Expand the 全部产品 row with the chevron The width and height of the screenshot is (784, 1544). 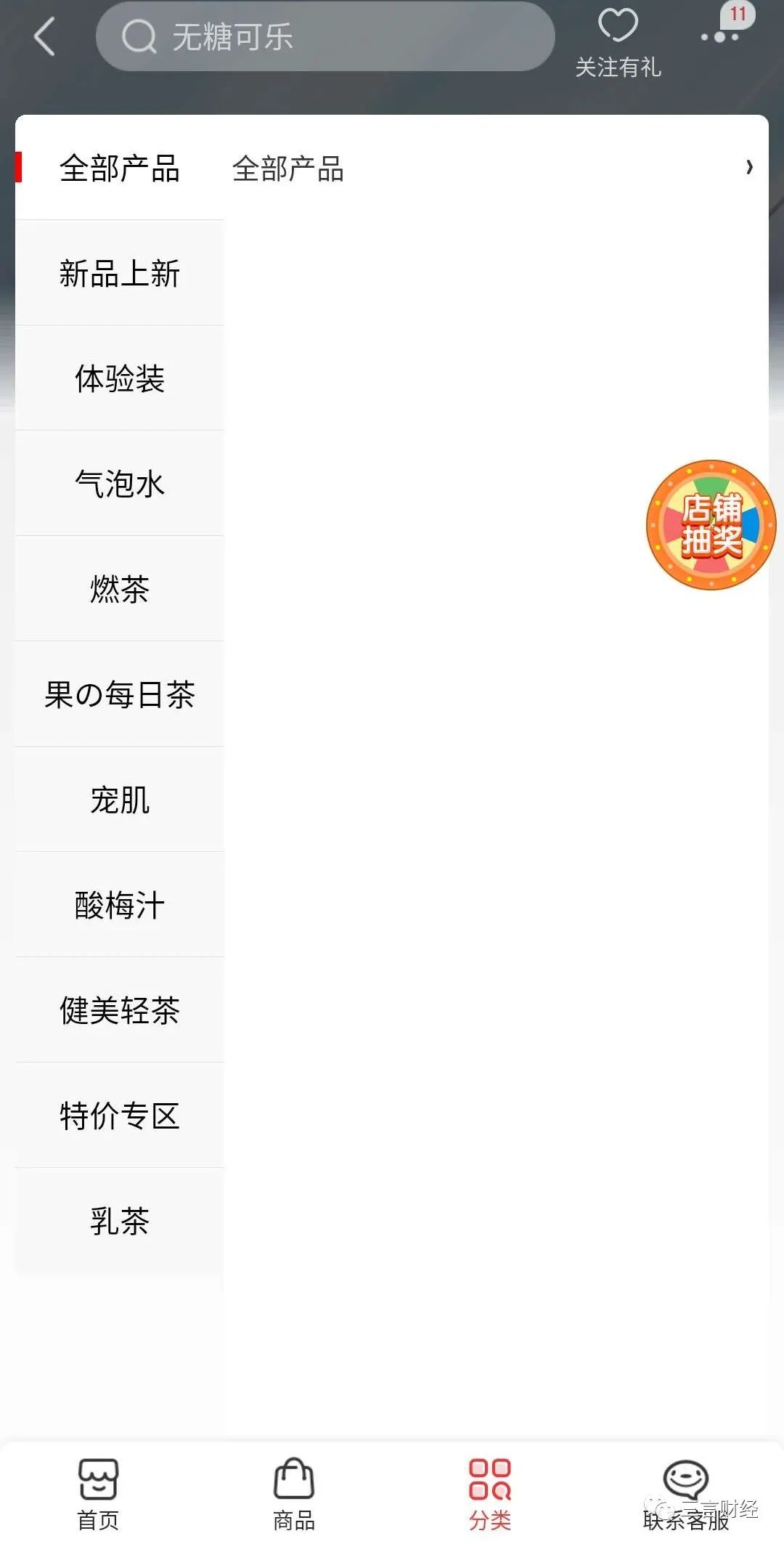(749, 168)
